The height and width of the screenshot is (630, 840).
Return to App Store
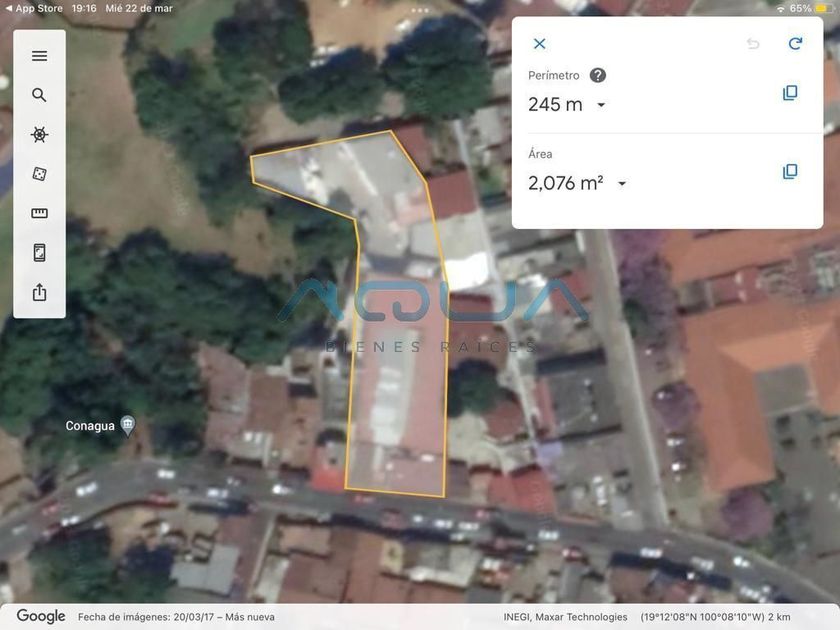click(x=34, y=9)
